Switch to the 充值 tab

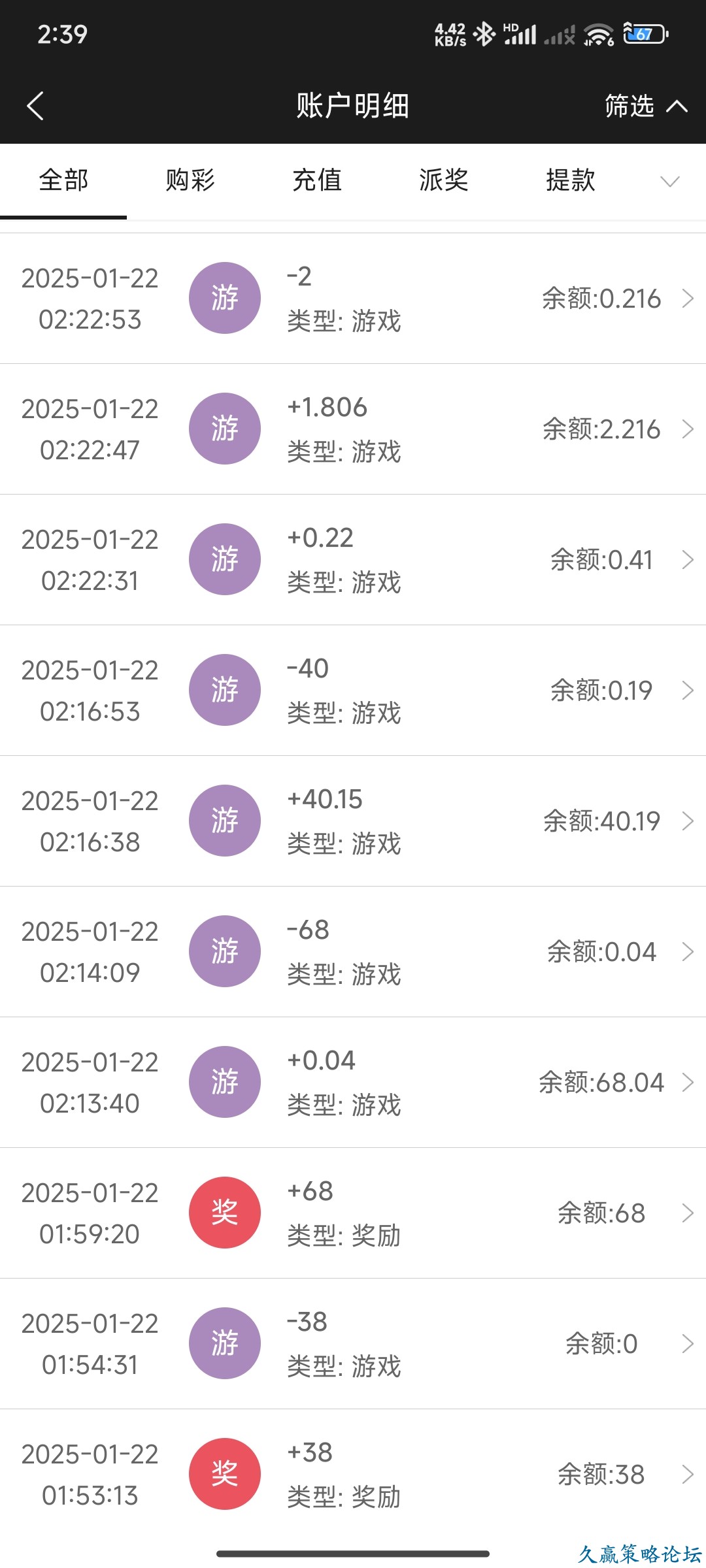[x=317, y=180]
